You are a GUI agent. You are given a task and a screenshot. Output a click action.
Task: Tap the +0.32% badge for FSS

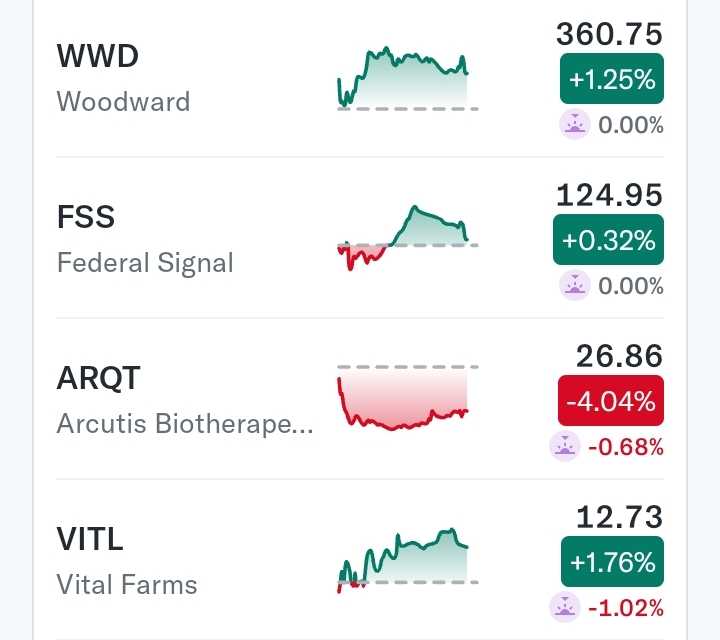pos(608,240)
